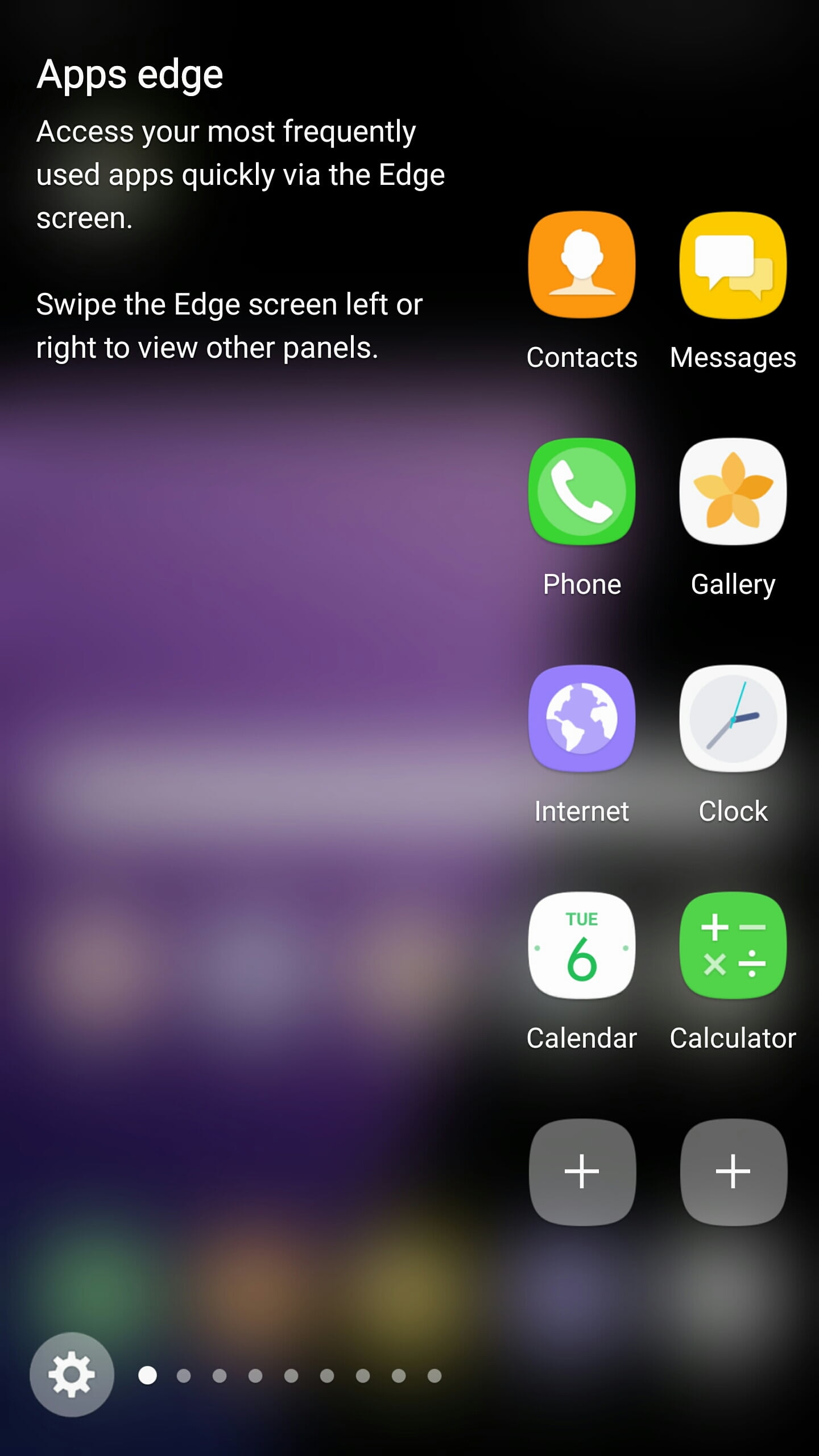Open the Calendar app
Viewport: 819px width, 1456px height.
point(581,945)
